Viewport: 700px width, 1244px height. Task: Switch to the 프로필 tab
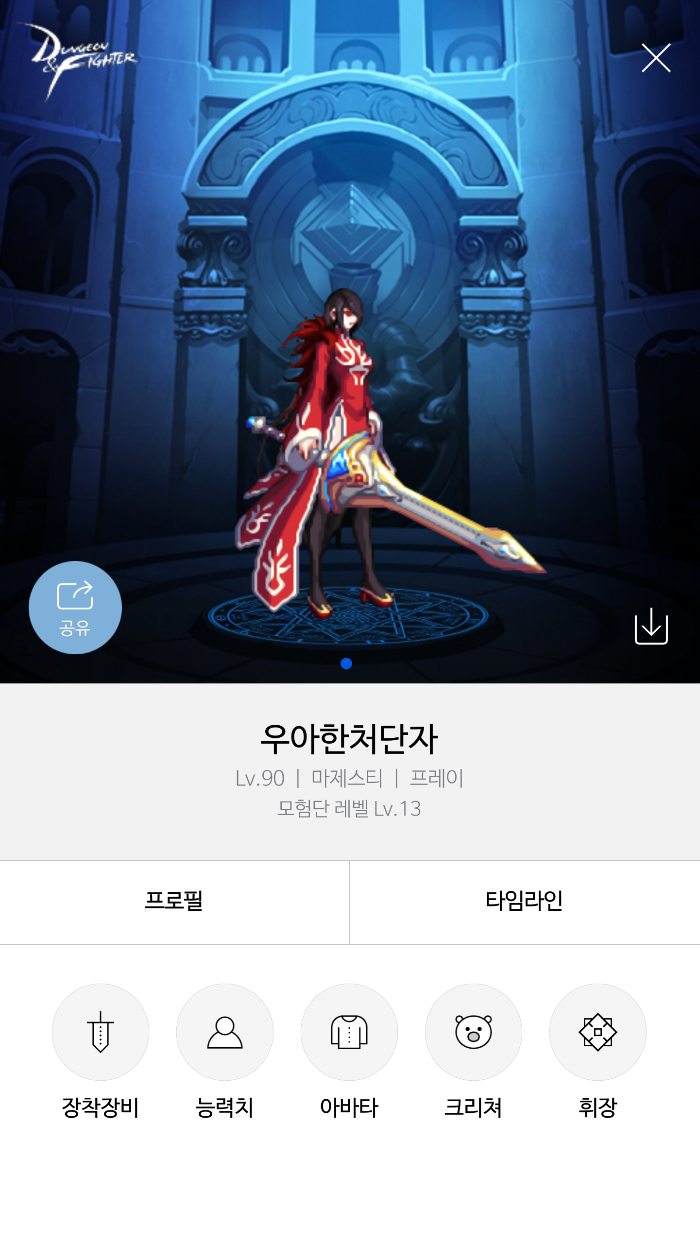[x=174, y=901]
